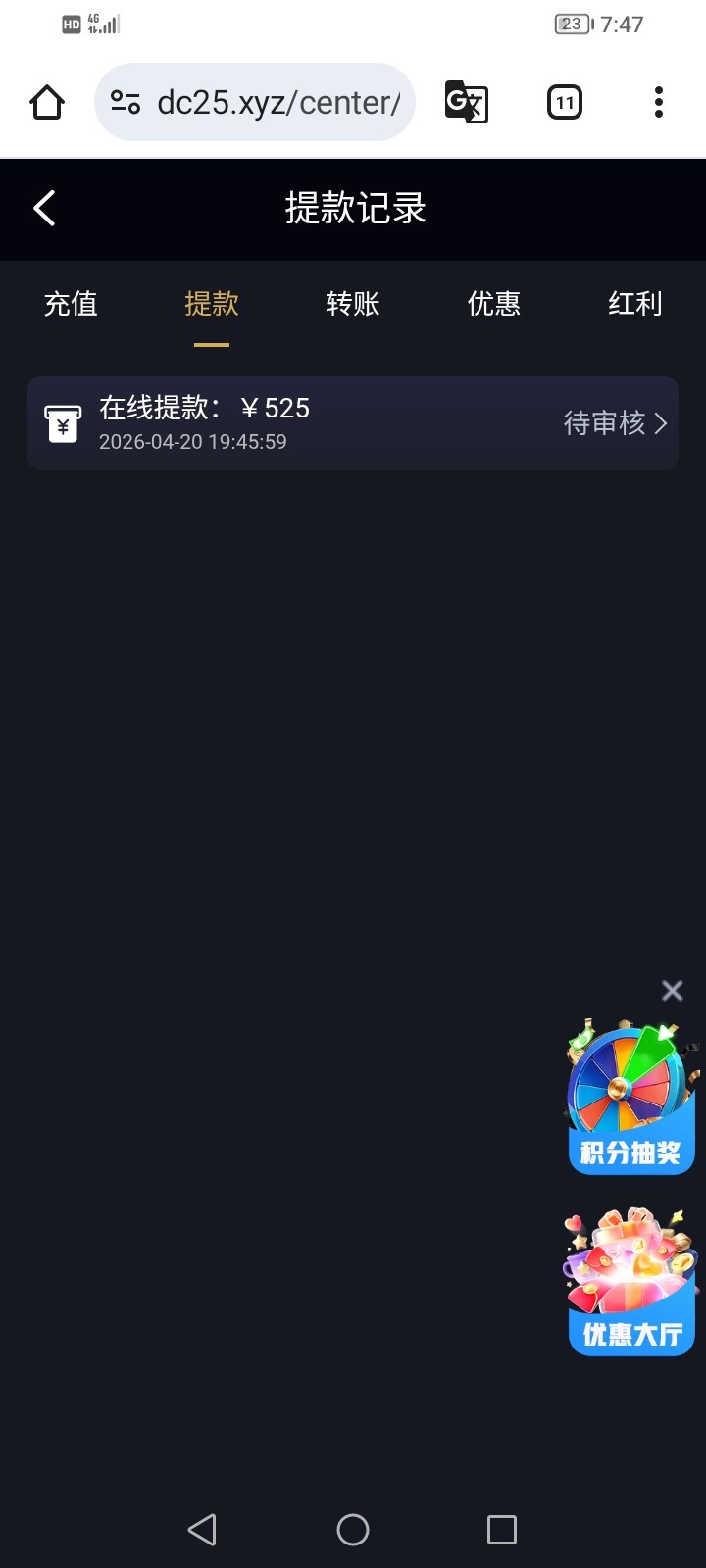Go back from the 提款记录 page
This screenshot has height=1568, width=706.
pos(44,208)
